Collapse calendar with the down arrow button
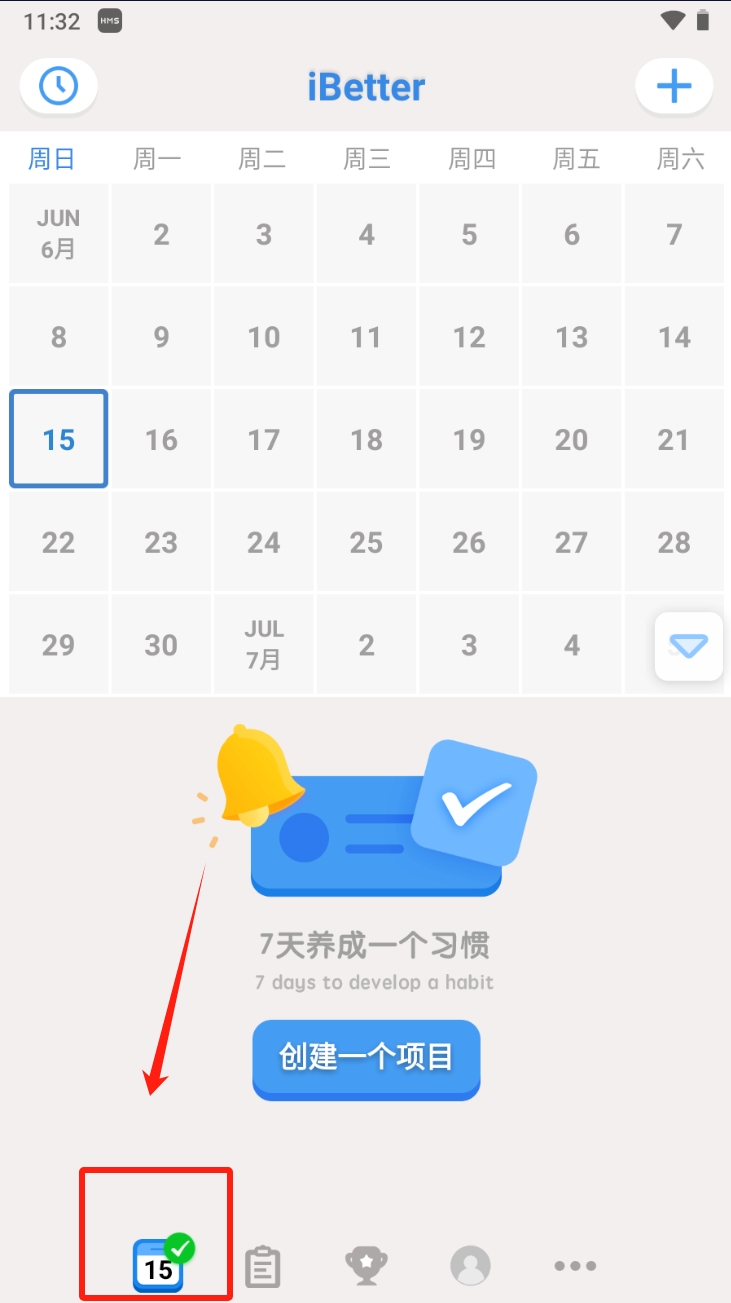 pos(688,646)
